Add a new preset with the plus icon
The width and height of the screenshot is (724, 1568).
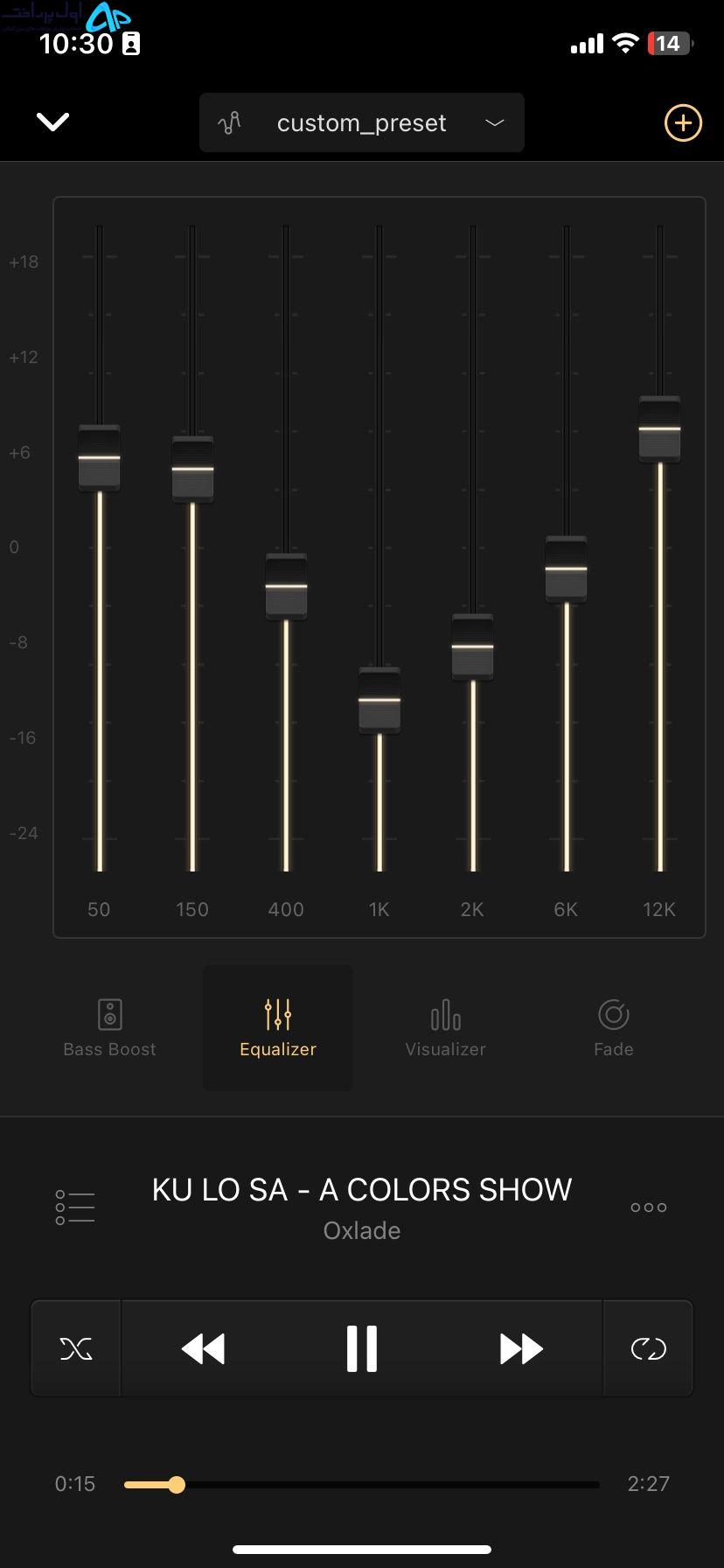click(683, 122)
